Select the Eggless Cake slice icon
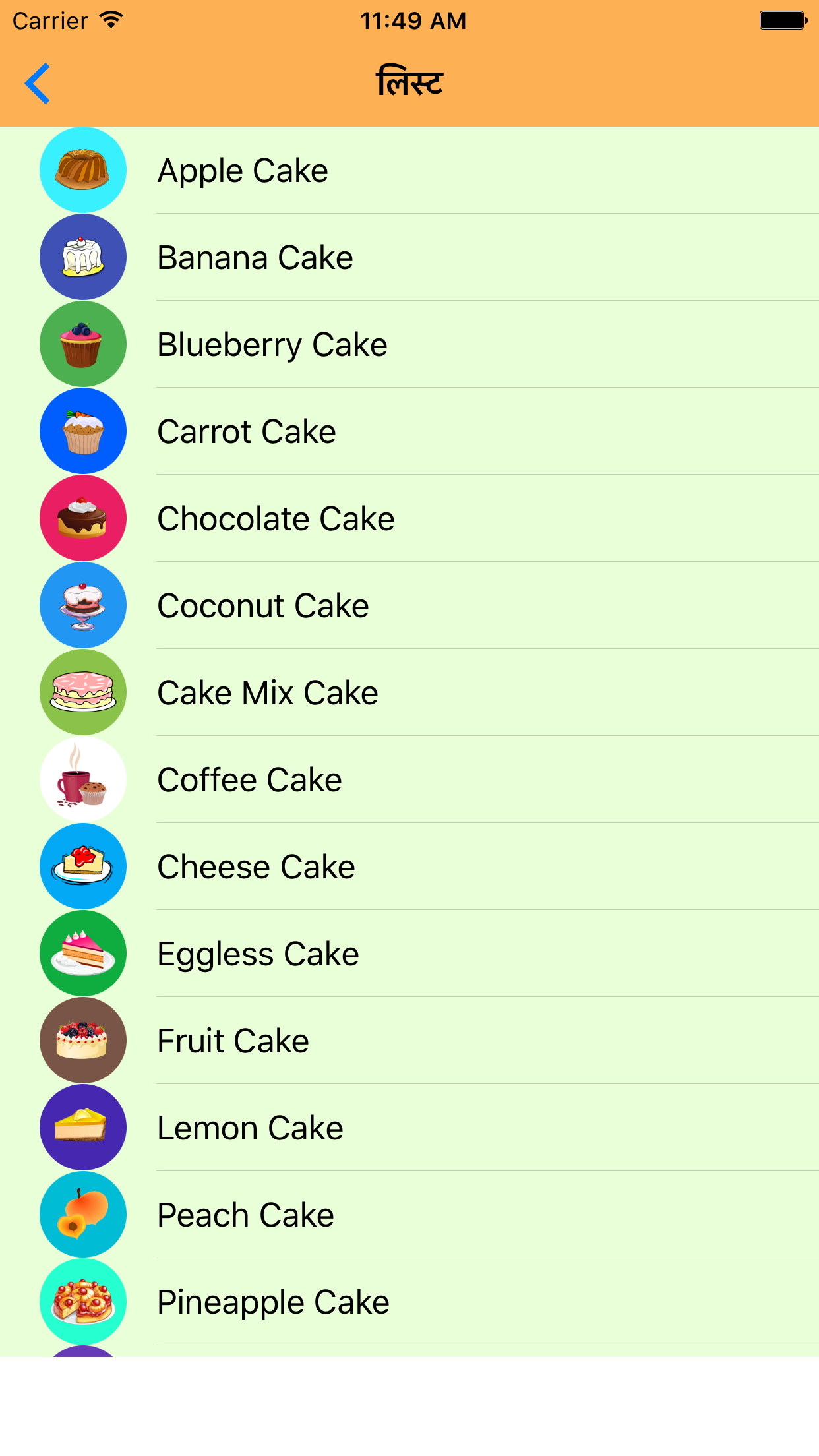819x1456 pixels. point(82,954)
